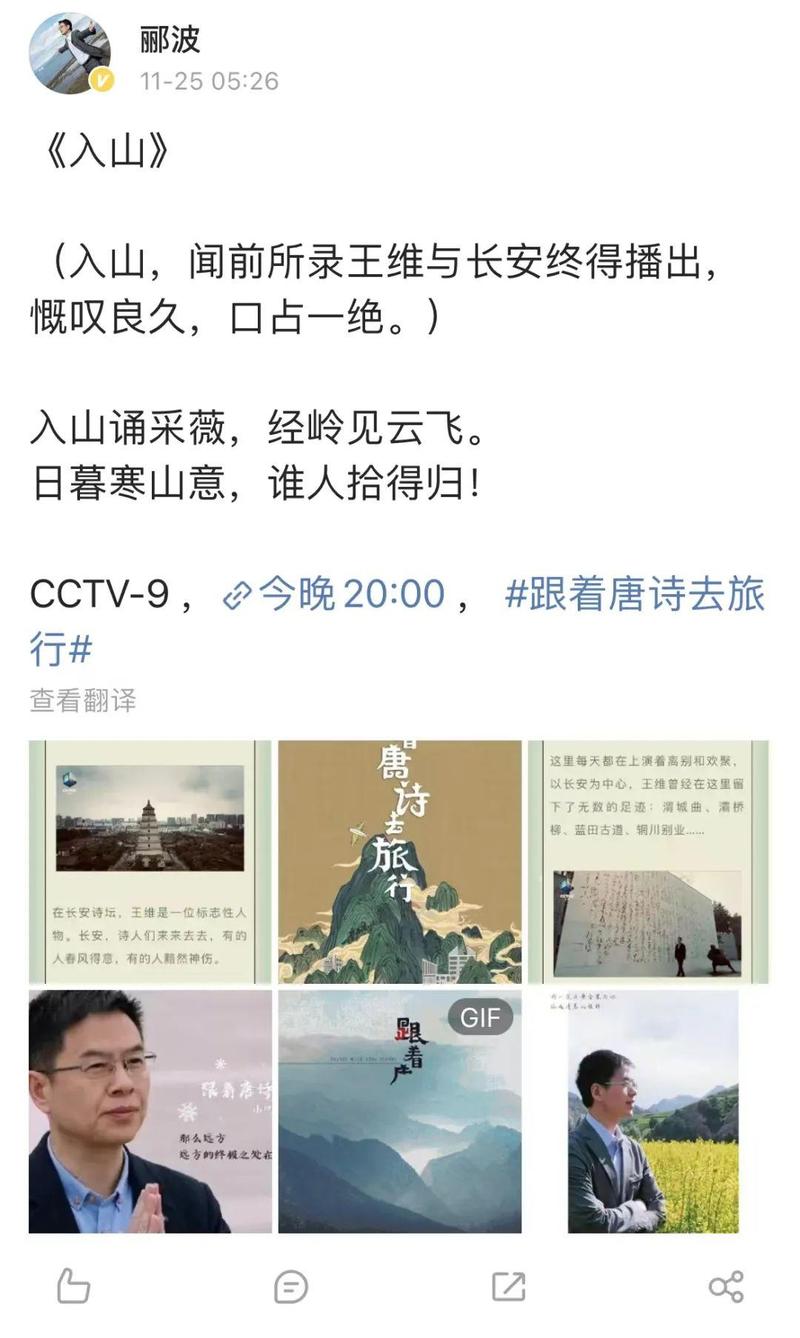Share this post

coord(725,1286)
